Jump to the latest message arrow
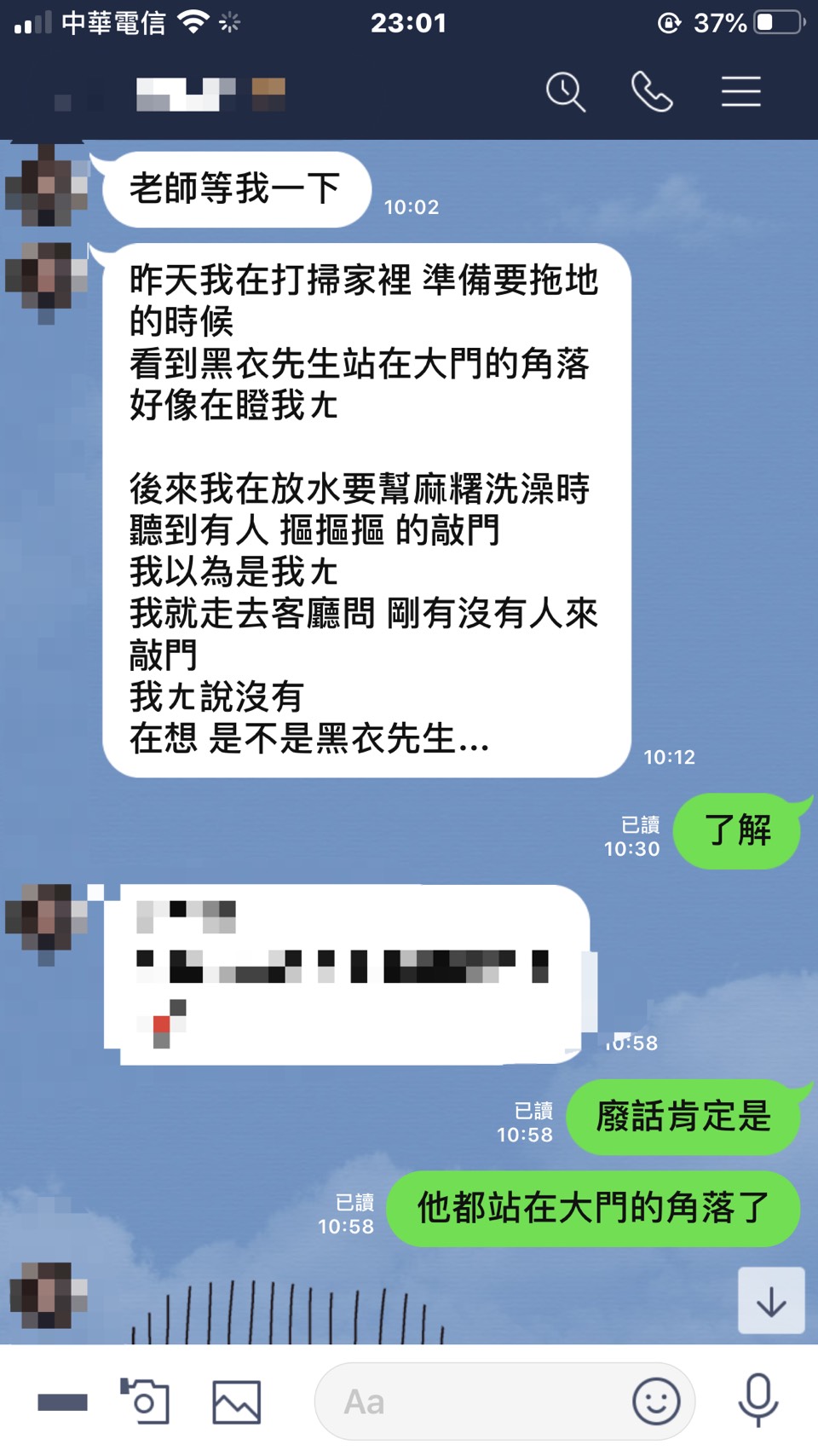The image size is (818, 1456). 771,1301
